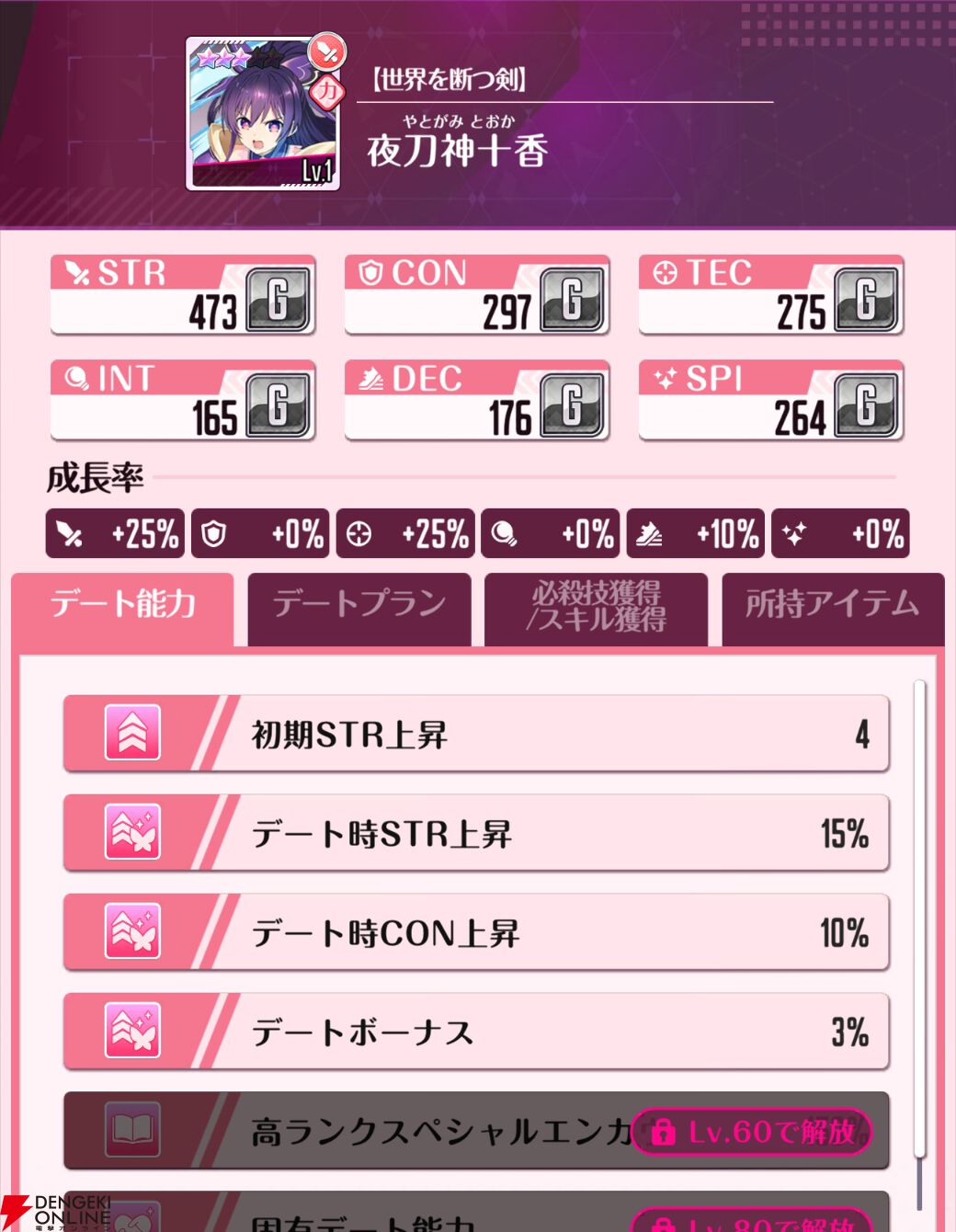Switch to the デートプラン tab

pyautogui.click(x=359, y=605)
